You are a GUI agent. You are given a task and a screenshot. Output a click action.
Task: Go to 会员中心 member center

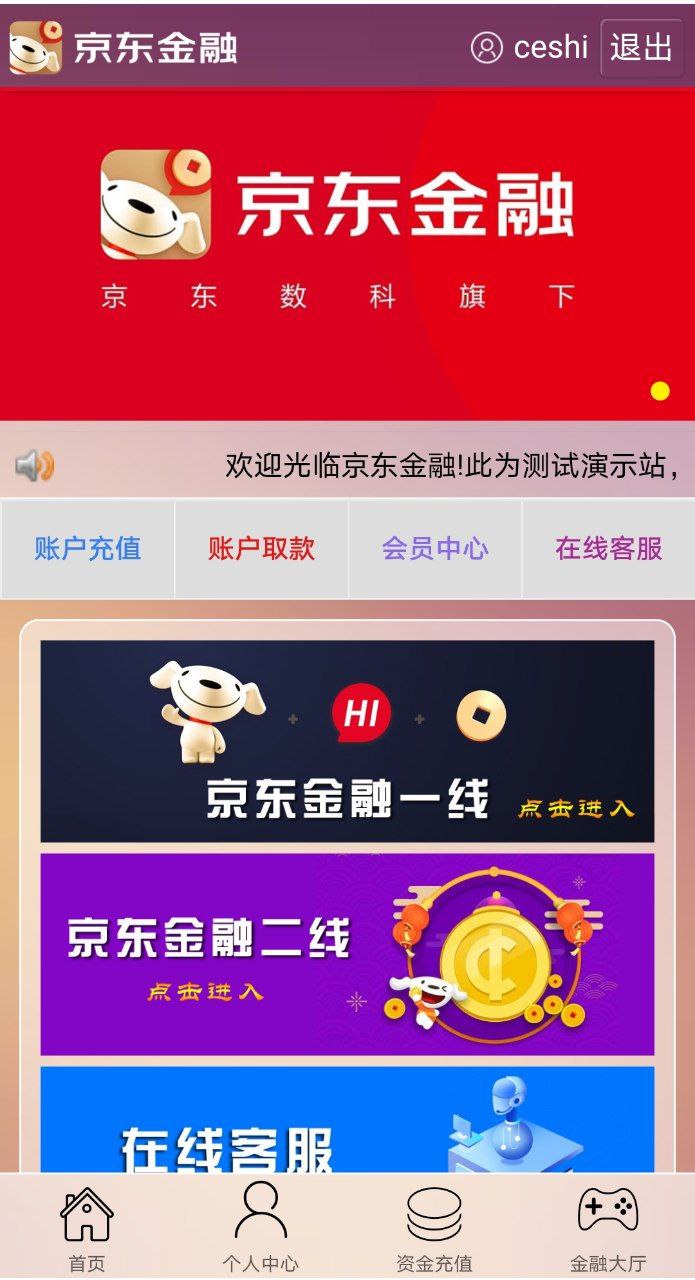click(x=435, y=548)
